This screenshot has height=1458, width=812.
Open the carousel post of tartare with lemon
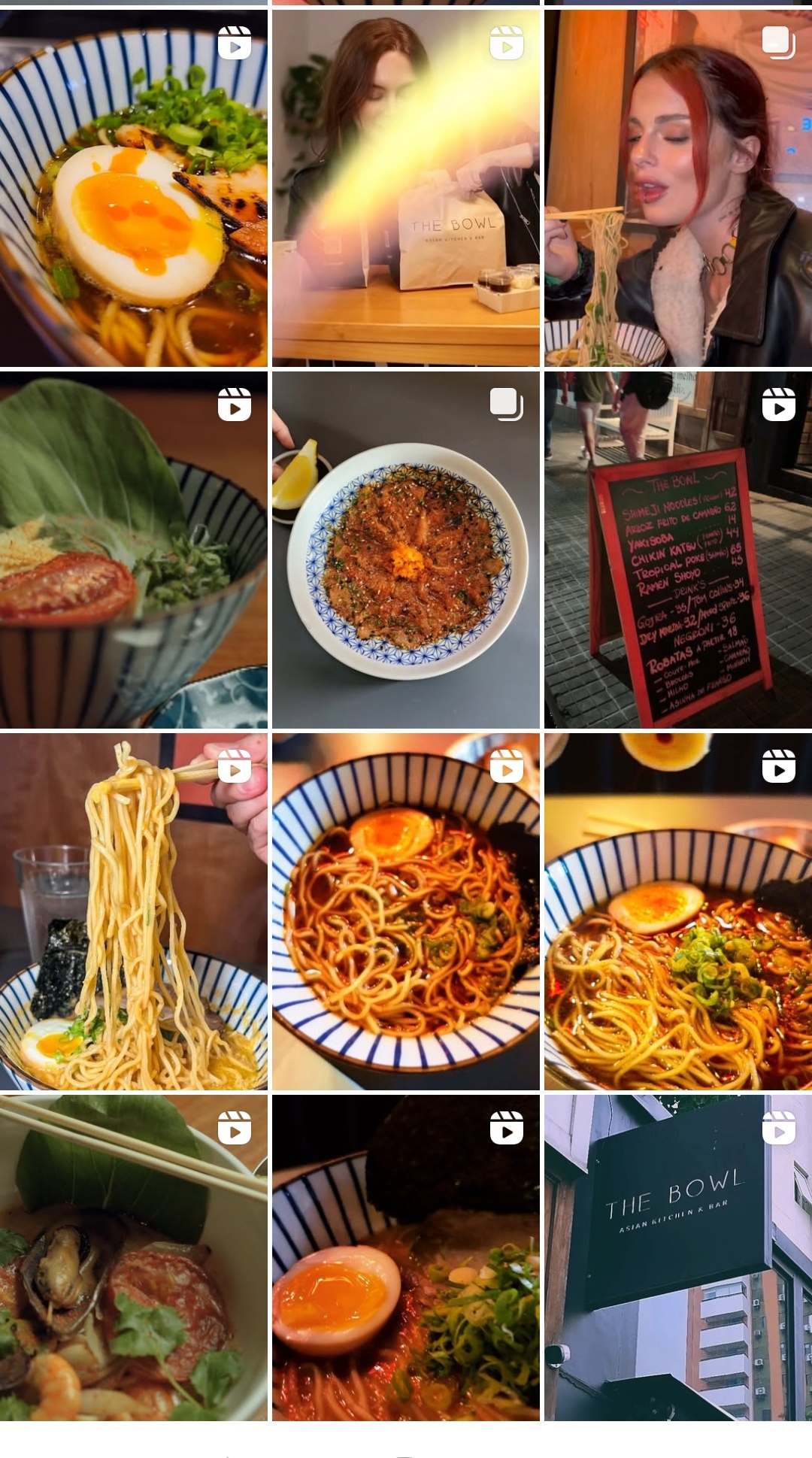(405, 550)
